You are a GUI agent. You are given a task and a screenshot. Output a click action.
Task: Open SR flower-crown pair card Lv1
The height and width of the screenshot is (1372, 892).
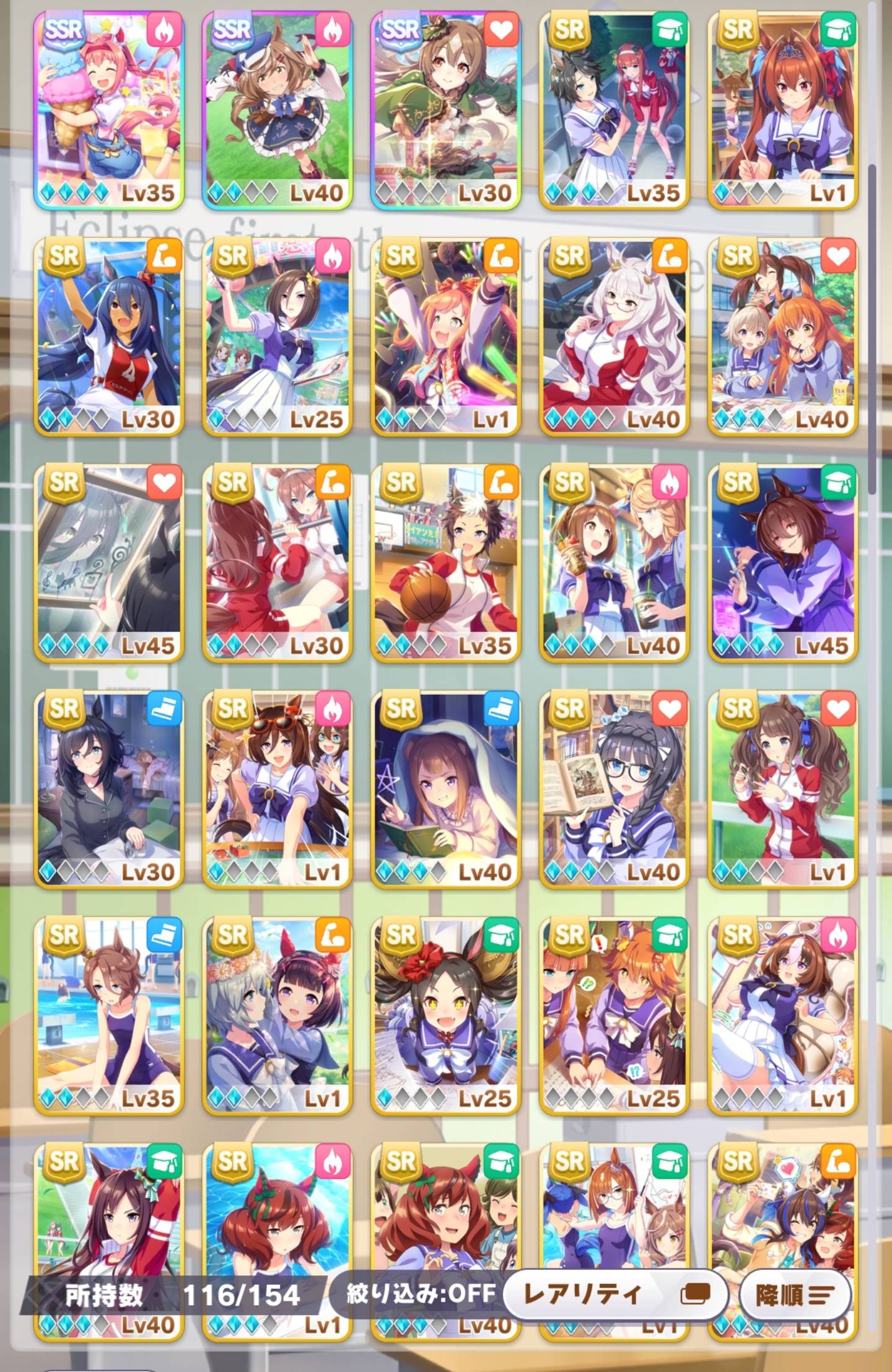(278, 1015)
